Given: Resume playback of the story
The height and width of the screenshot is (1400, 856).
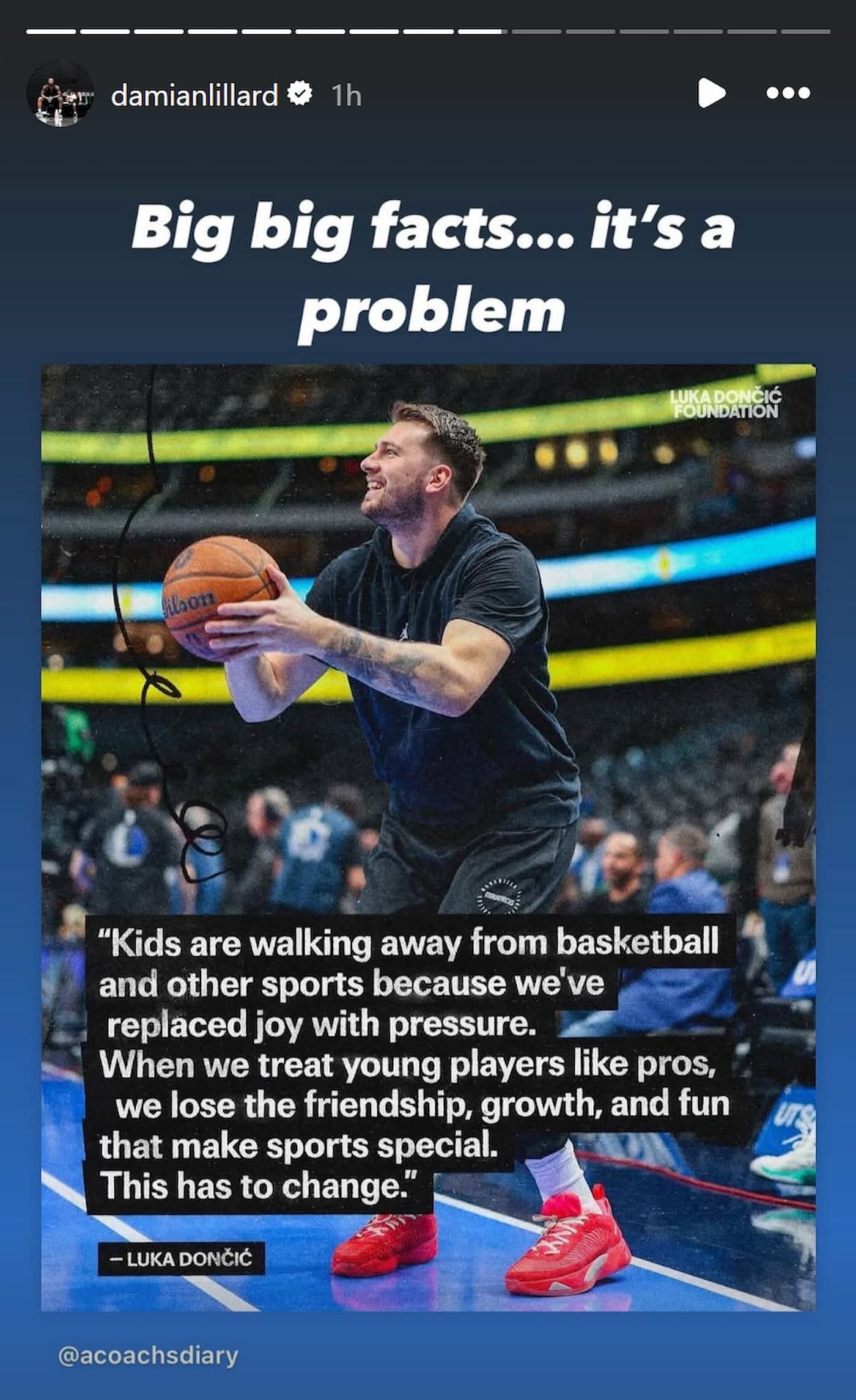Looking at the screenshot, I should [711, 93].
